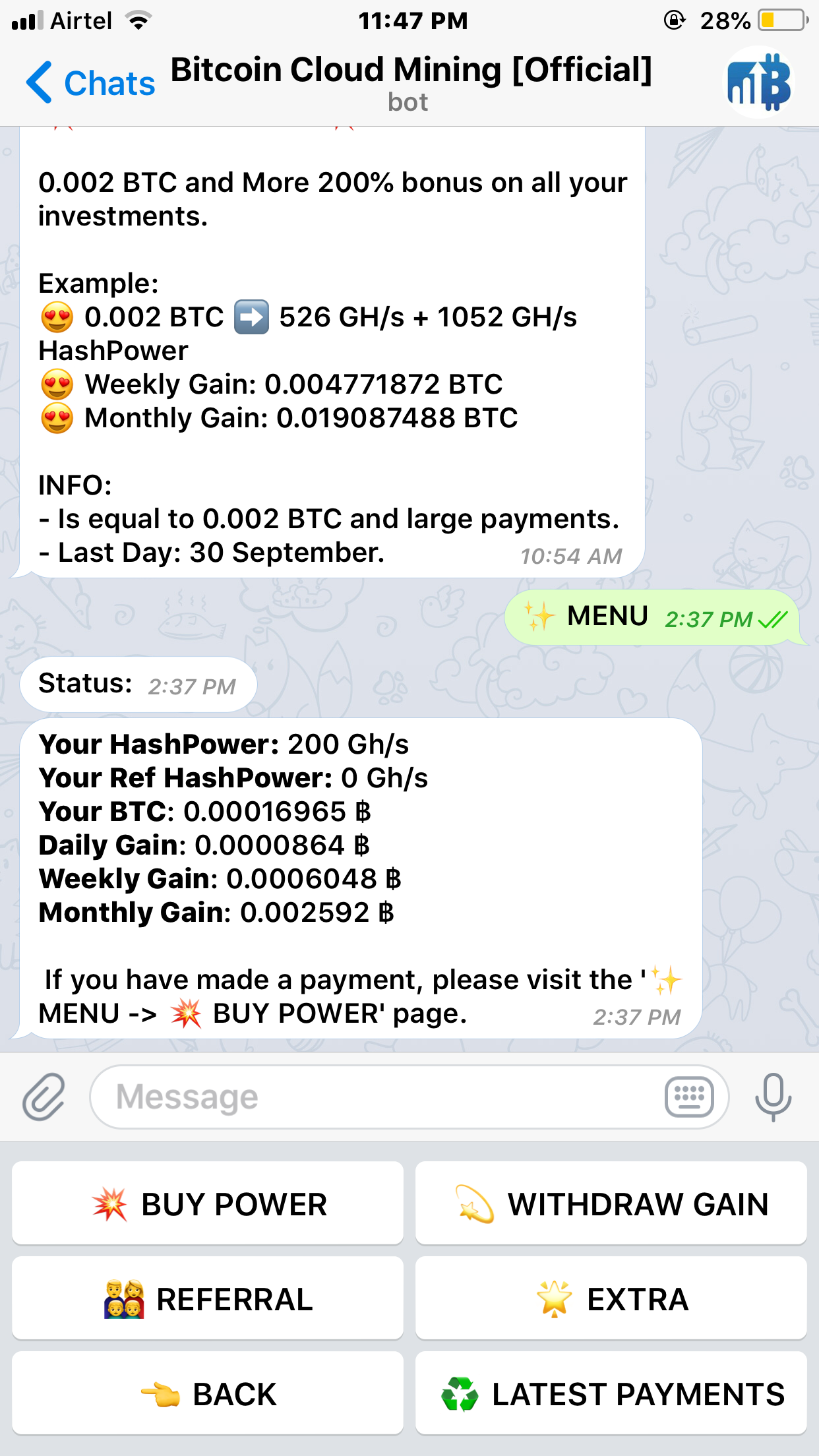Focus the Message input field
Image resolution: width=819 pixels, height=1456 pixels.
point(376,1097)
